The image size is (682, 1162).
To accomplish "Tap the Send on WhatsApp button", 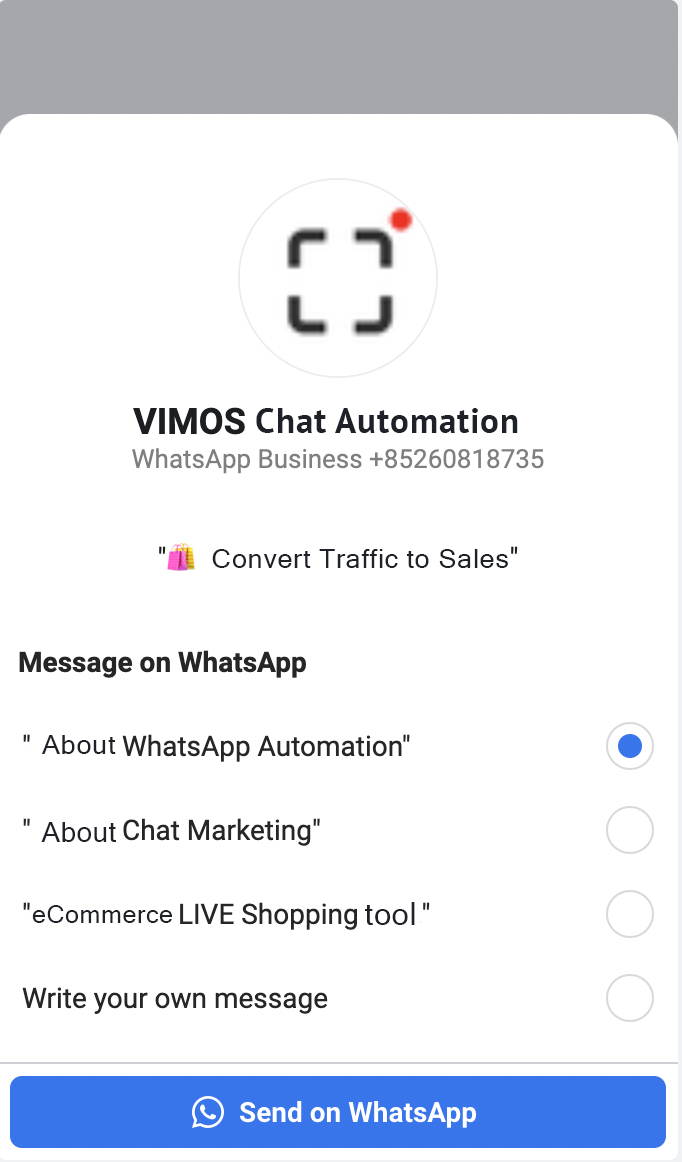I will click(x=338, y=1112).
